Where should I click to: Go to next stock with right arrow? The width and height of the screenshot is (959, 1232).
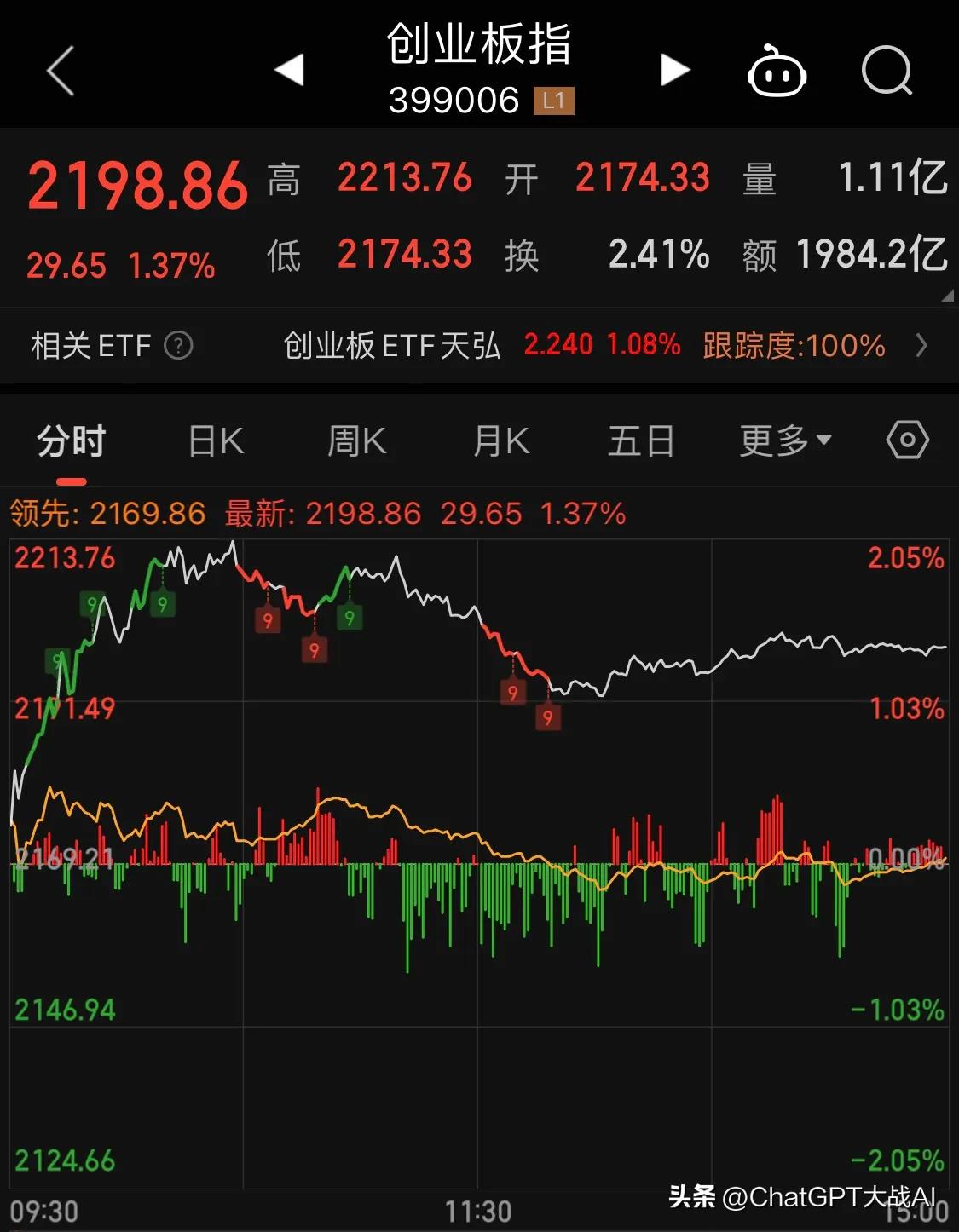pos(674,72)
